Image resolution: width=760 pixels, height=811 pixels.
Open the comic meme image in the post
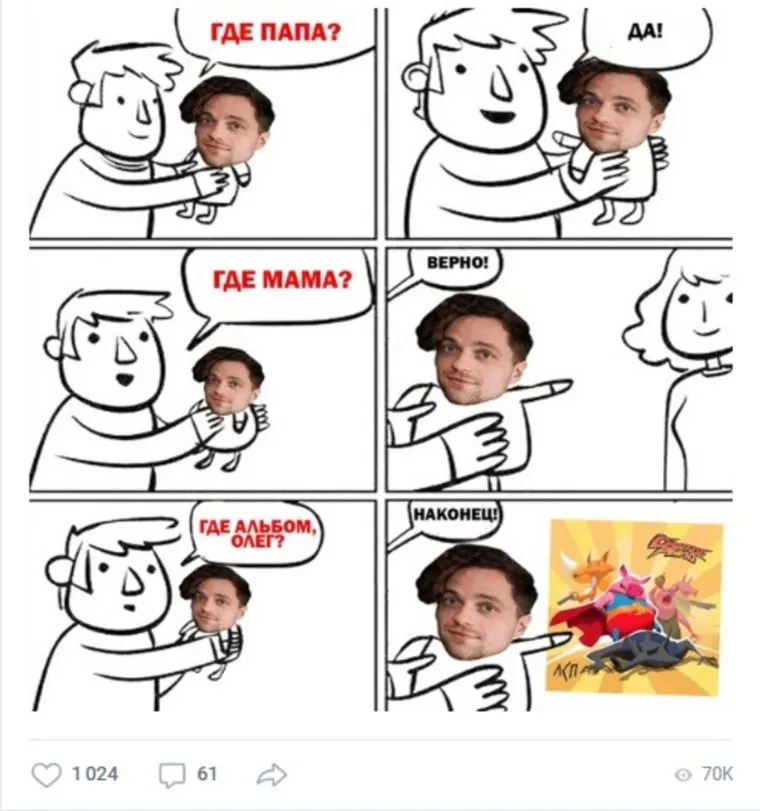coord(380,360)
